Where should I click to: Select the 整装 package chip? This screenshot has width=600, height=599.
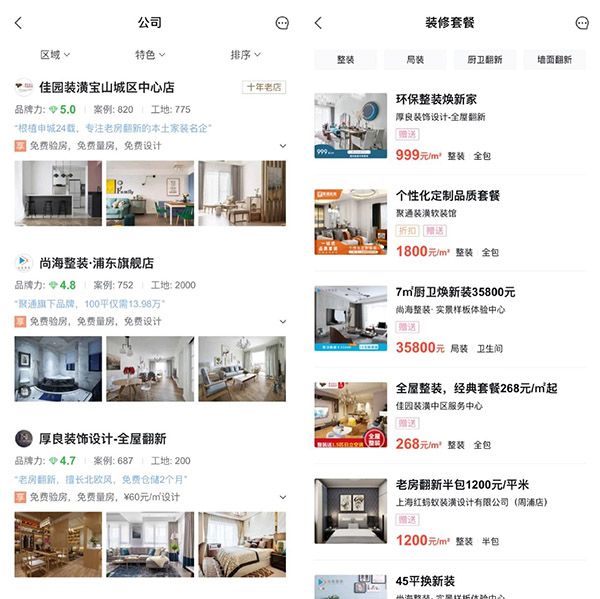click(x=345, y=60)
